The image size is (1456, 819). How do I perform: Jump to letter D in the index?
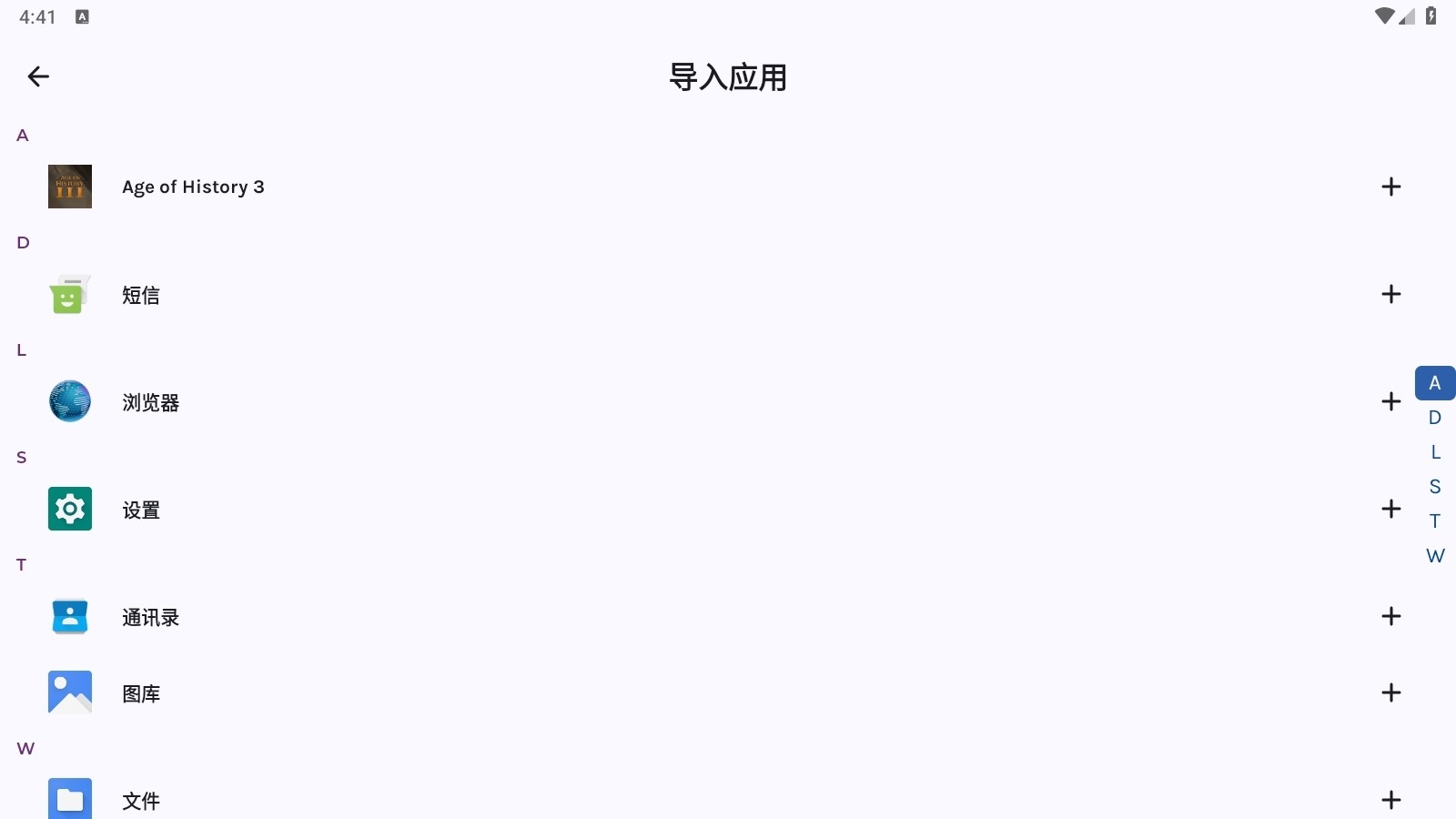pos(1435,418)
